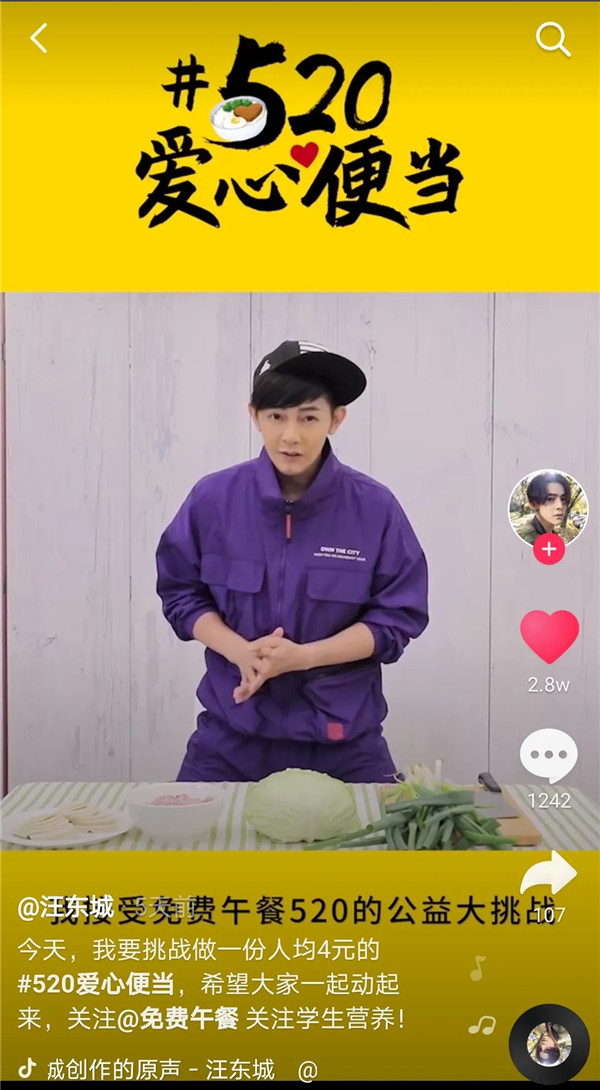Follow the creator with the plus button

tap(548, 549)
